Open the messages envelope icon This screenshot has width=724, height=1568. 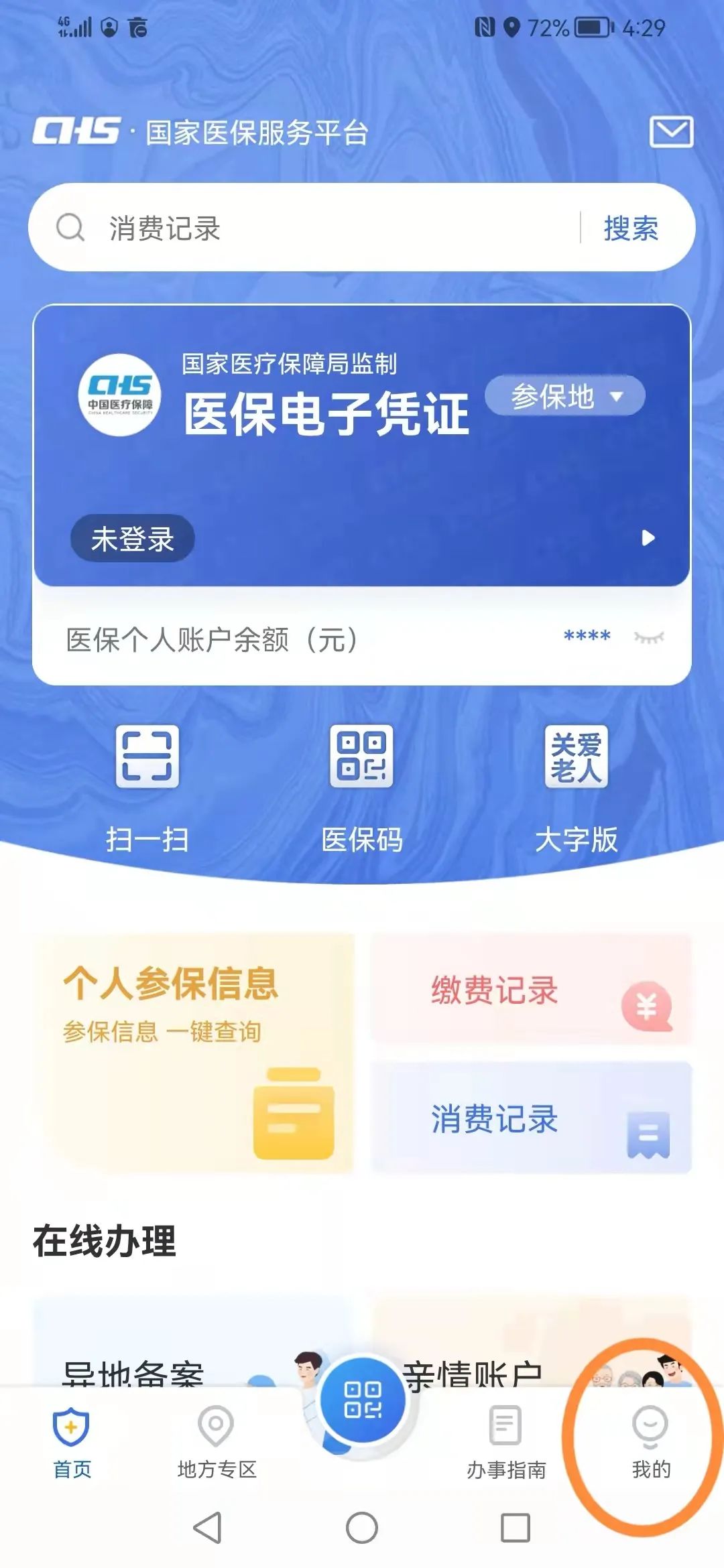(671, 131)
